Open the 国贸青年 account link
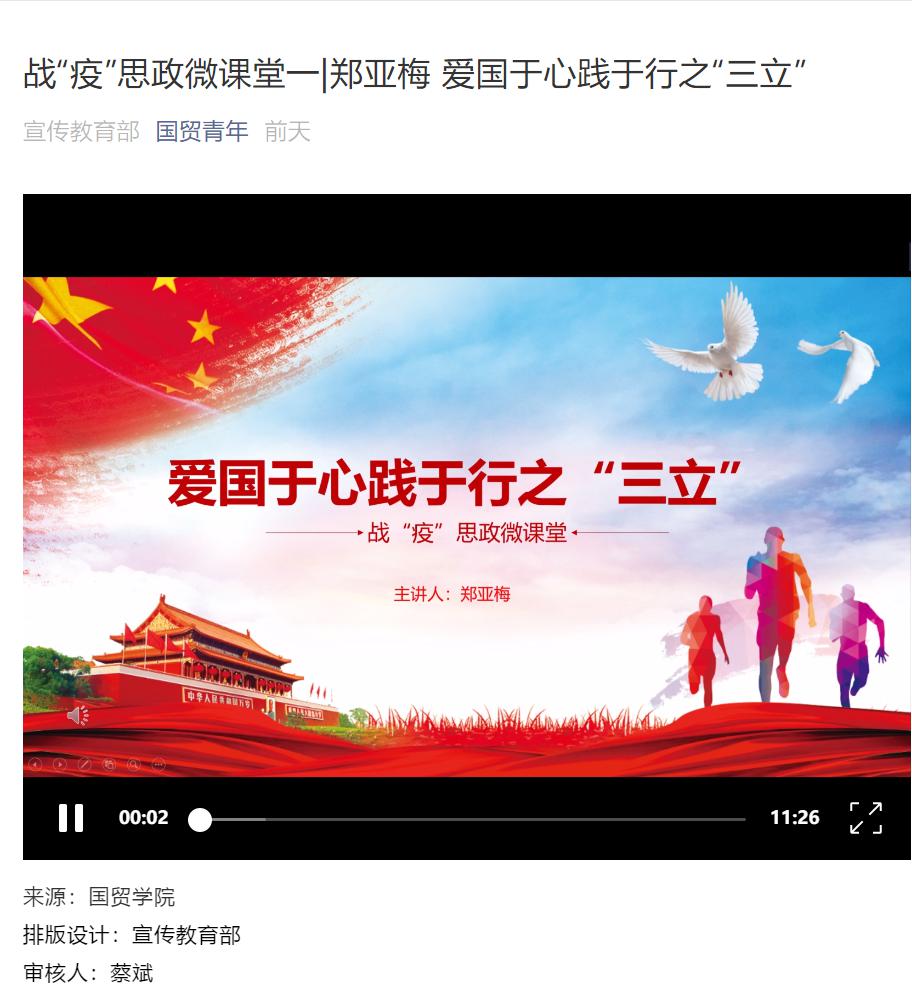 [202, 132]
